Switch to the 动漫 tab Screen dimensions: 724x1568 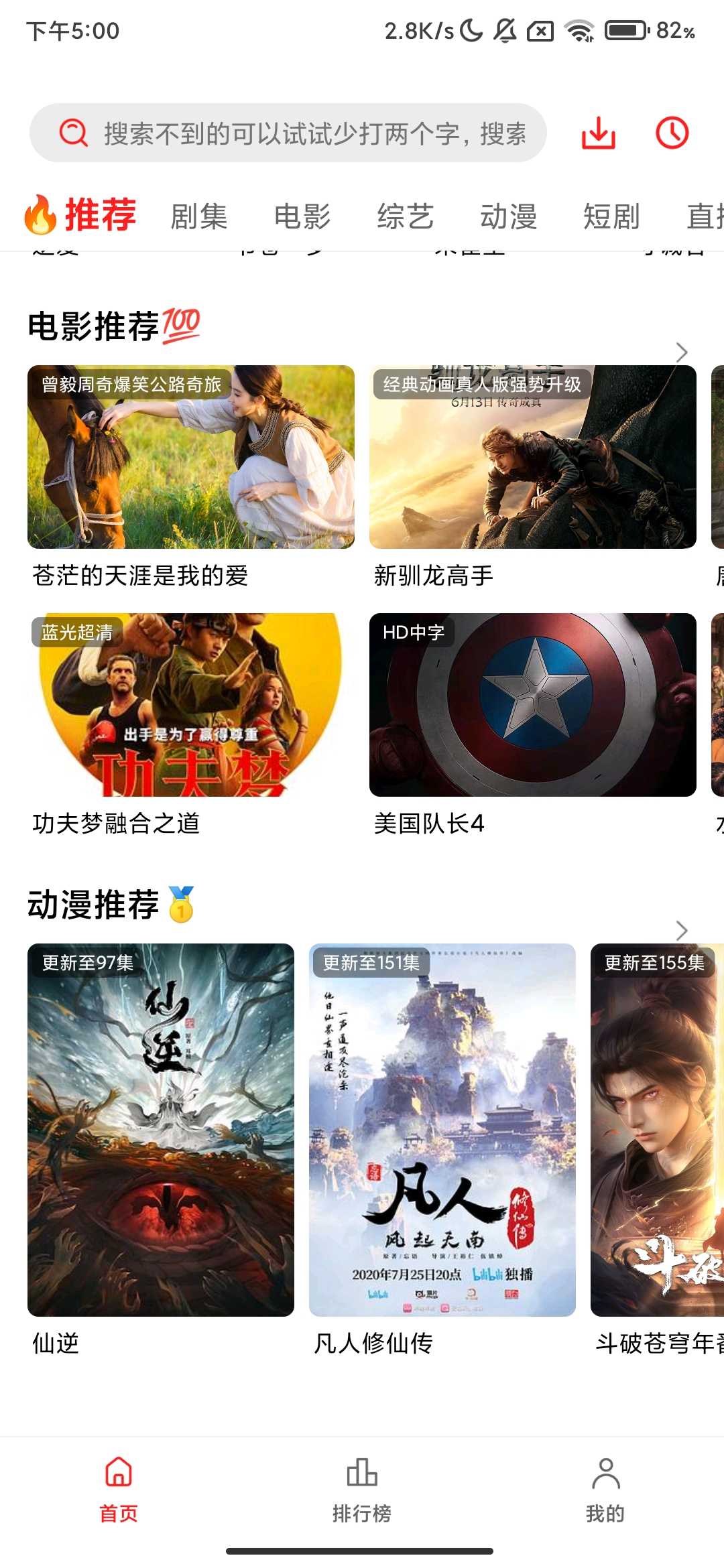[x=510, y=215]
